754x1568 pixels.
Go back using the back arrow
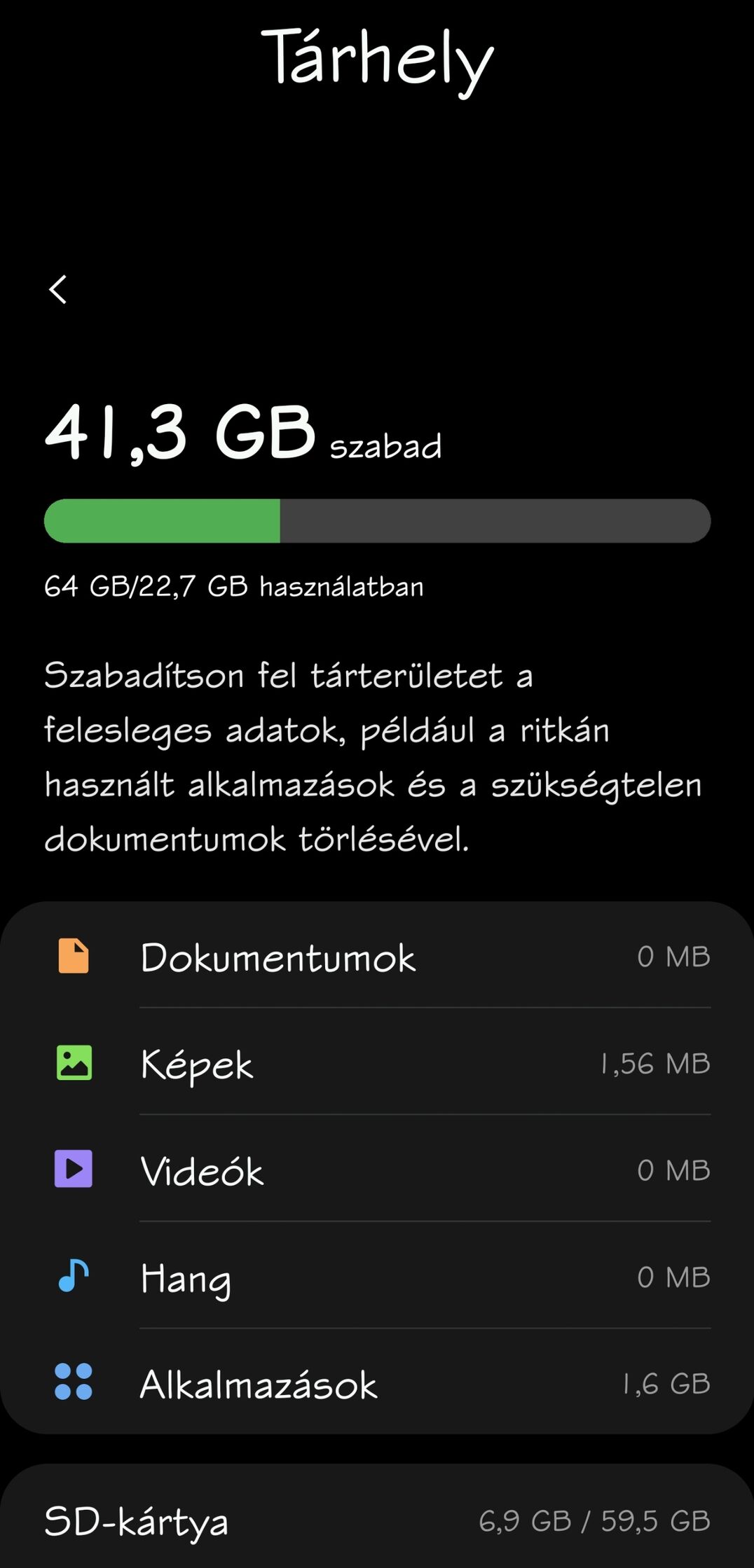click(x=58, y=289)
